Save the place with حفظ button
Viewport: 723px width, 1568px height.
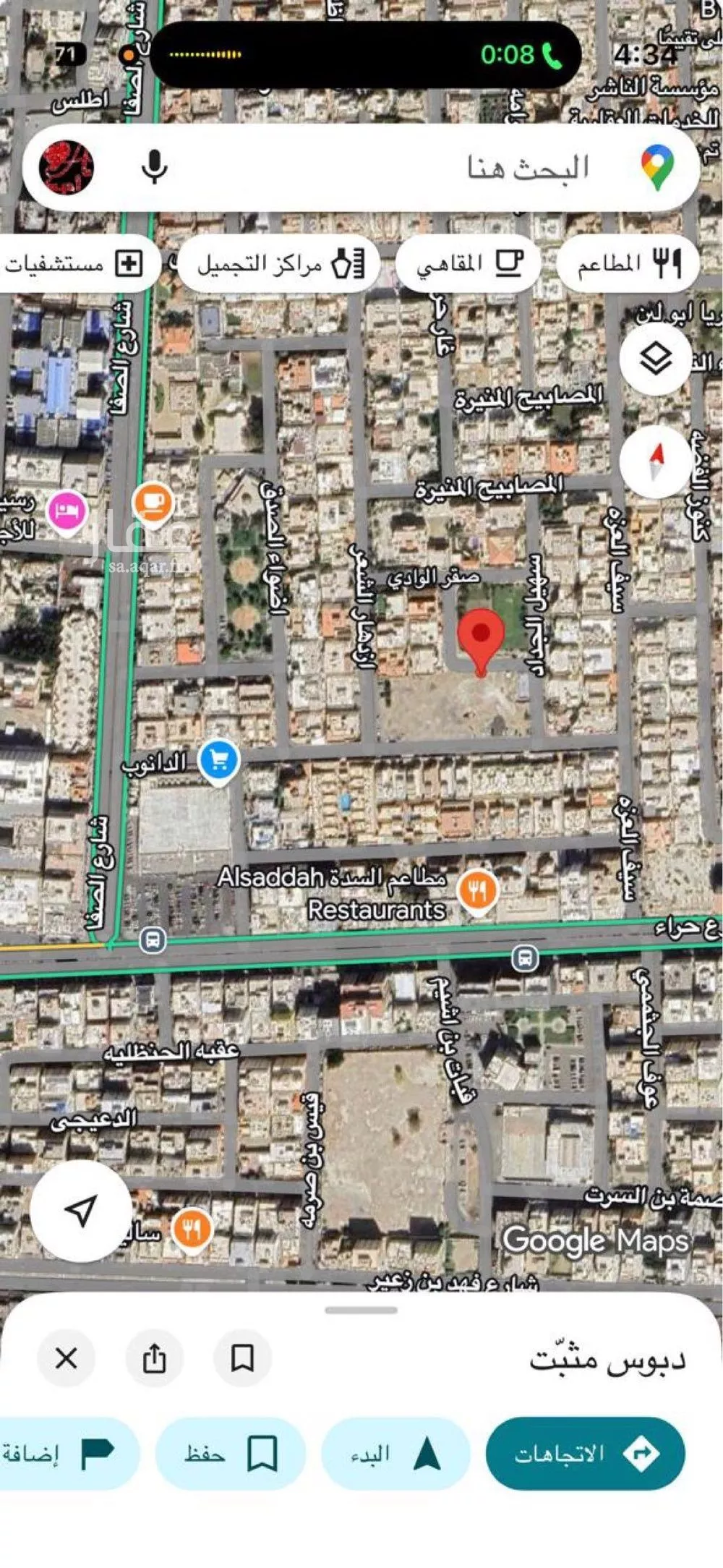click(x=230, y=1453)
